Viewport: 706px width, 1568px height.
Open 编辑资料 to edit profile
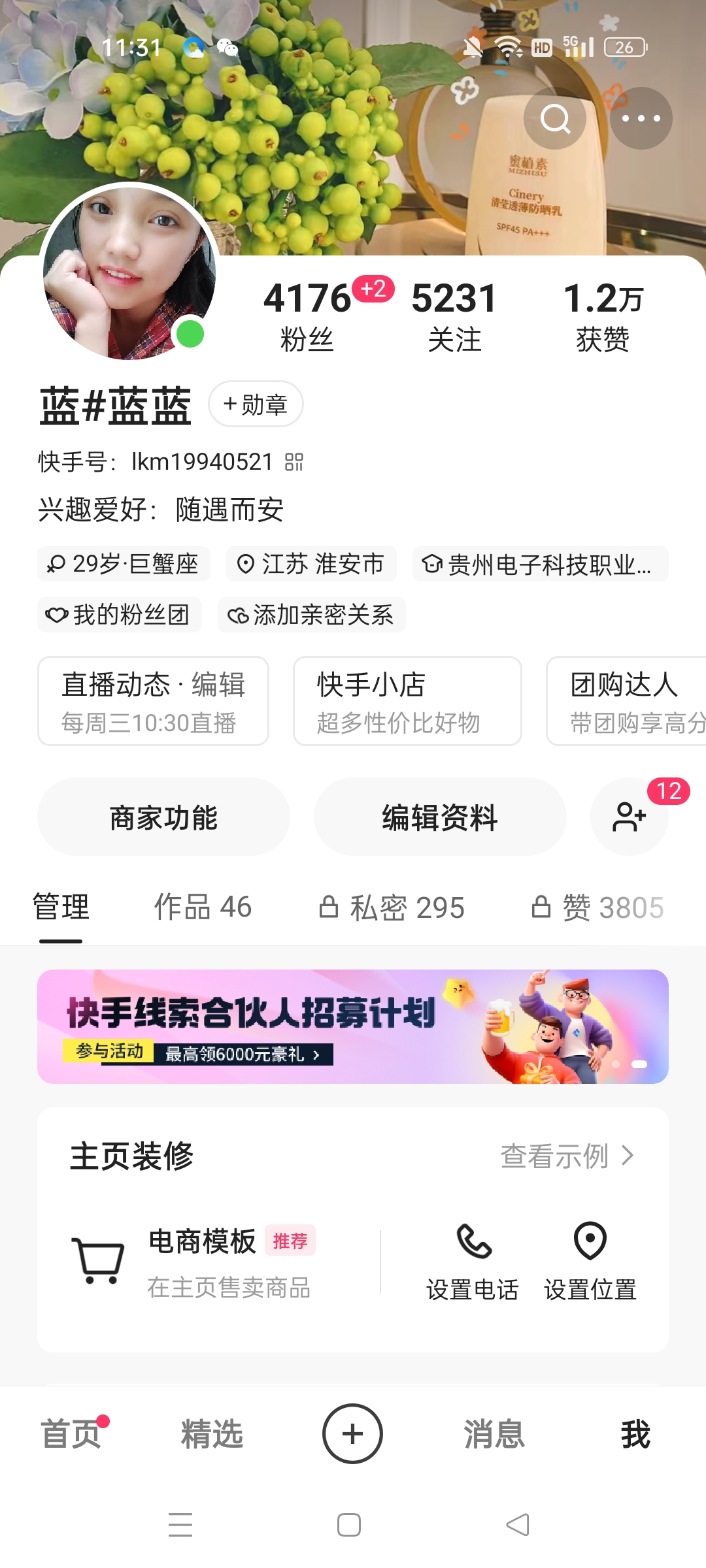pyautogui.click(x=440, y=817)
